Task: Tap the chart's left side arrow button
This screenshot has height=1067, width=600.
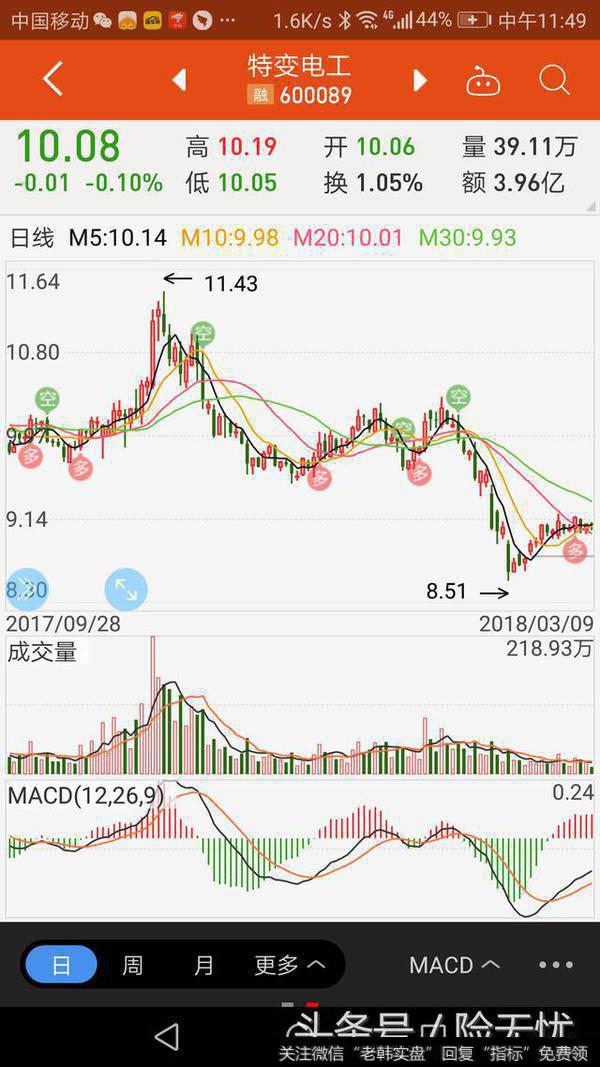Action: click(25, 589)
